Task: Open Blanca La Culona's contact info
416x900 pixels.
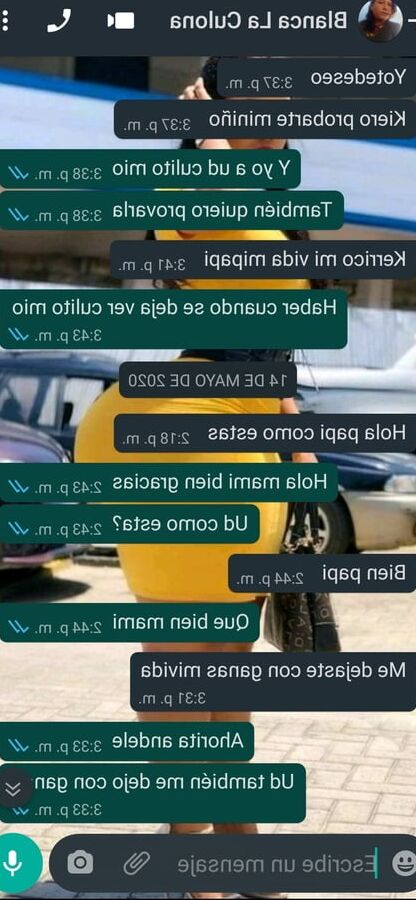Action: pyautogui.click(x=259, y=21)
